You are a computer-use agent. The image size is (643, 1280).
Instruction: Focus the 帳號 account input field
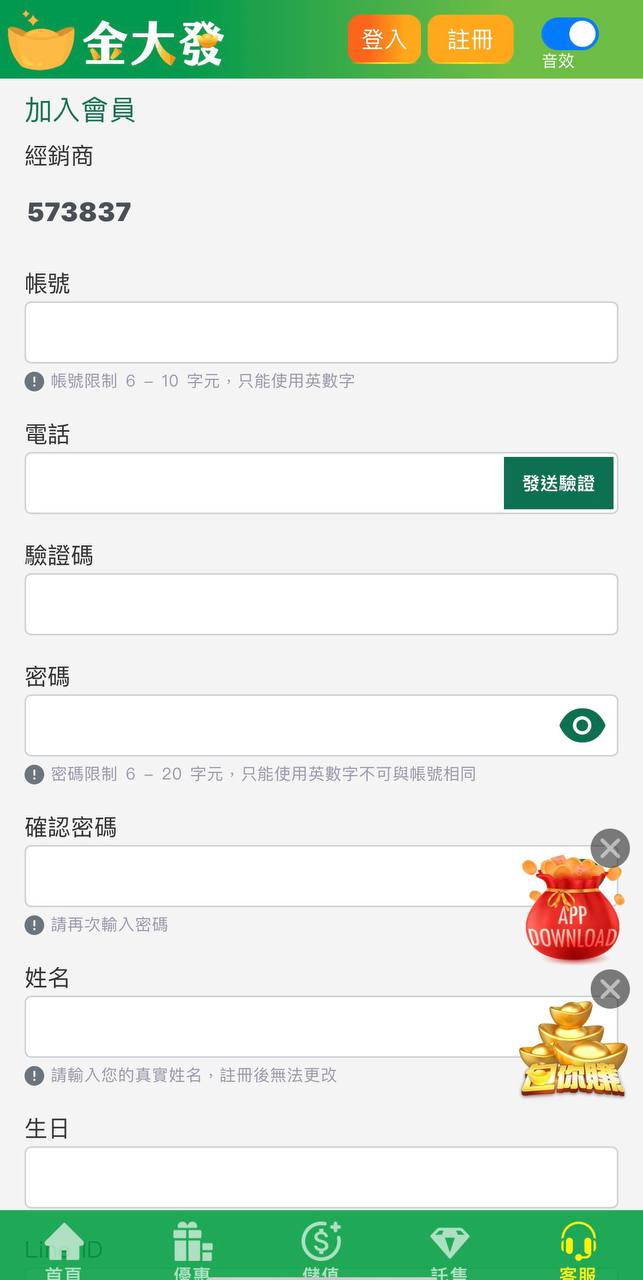click(x=321, y=332)
